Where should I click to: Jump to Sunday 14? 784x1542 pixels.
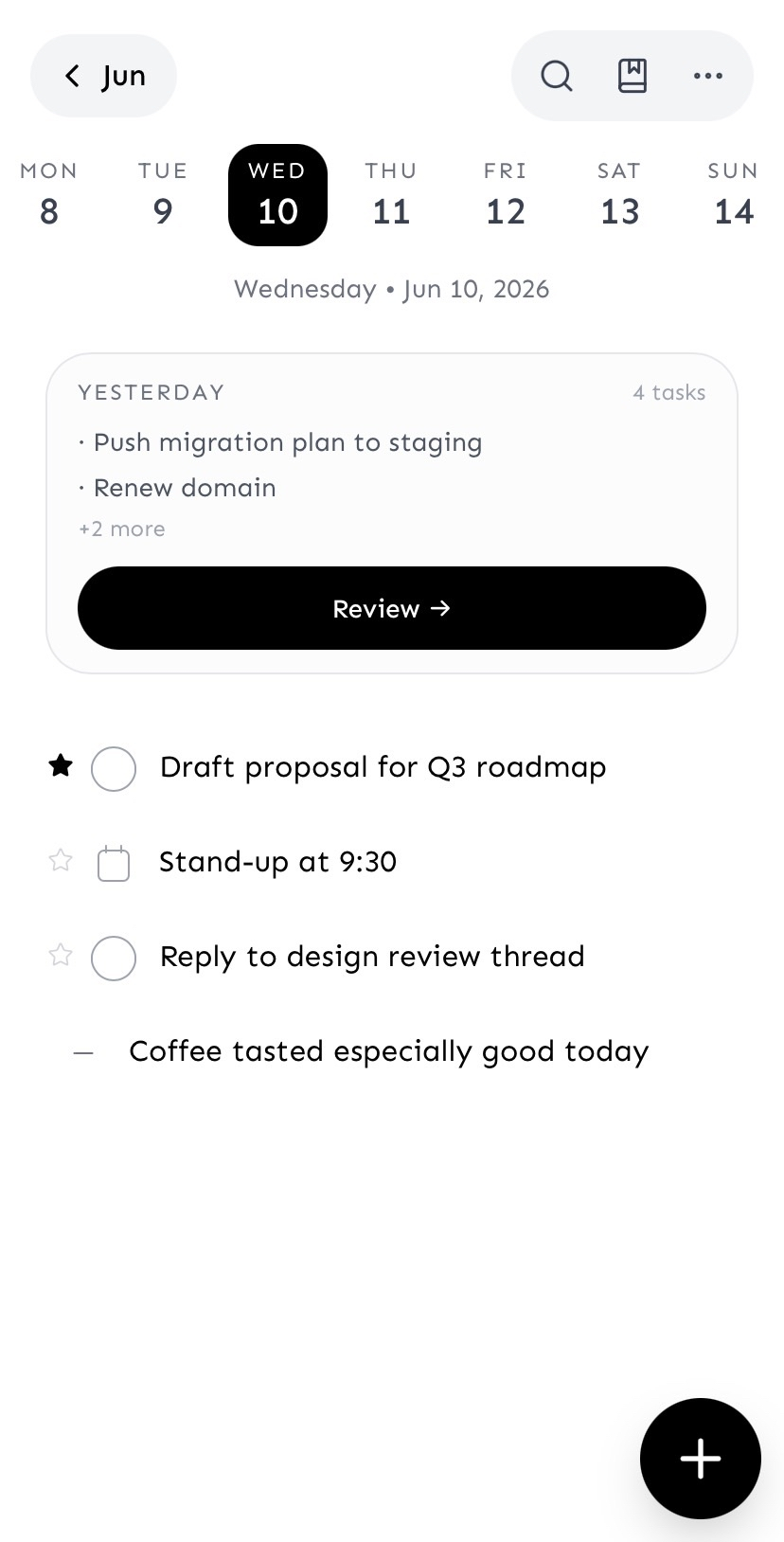click(x=733, y=195)
